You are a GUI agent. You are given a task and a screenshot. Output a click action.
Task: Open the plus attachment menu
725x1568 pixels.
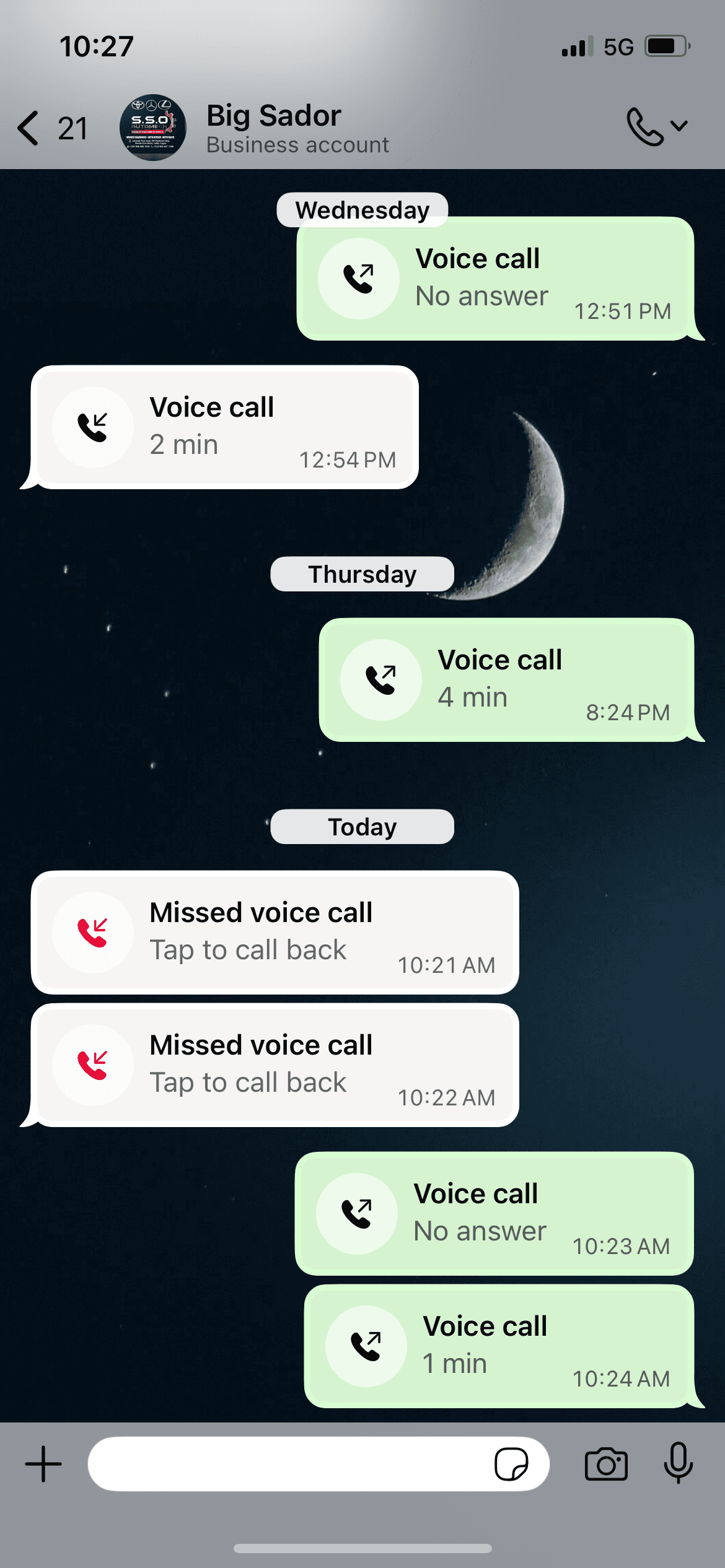[x=43, y=1464]
